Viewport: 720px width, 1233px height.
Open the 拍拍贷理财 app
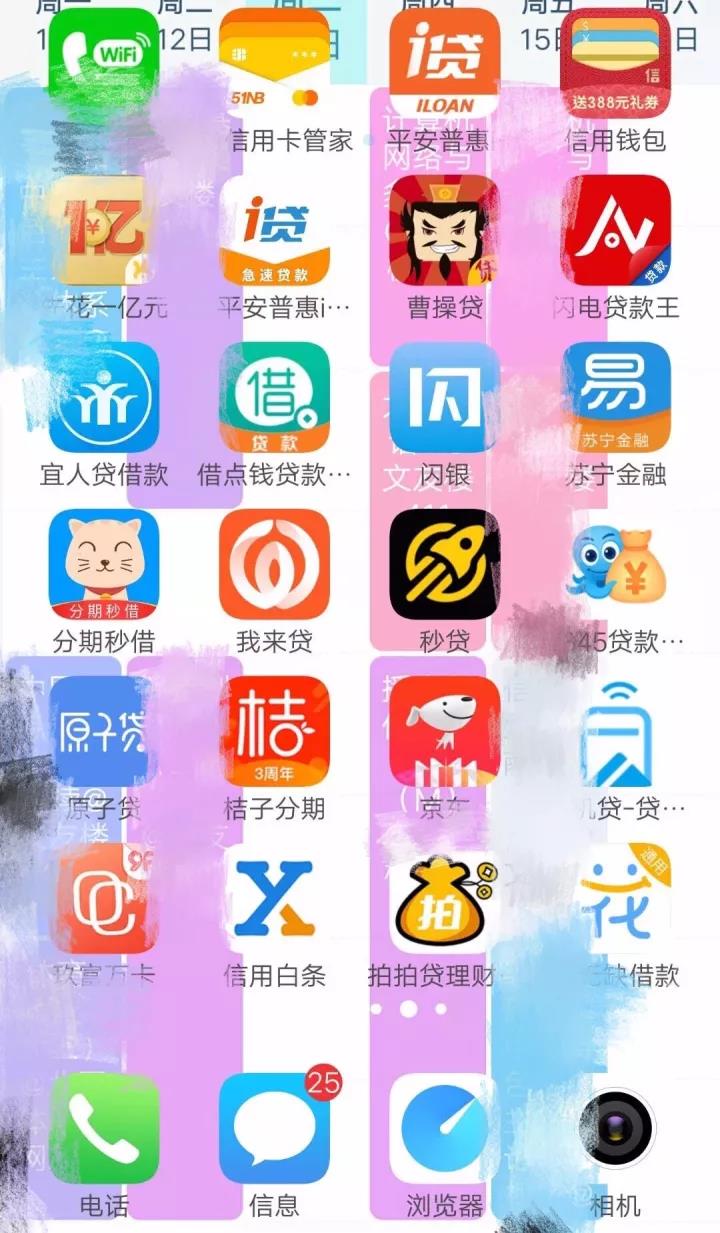[444, 898]
